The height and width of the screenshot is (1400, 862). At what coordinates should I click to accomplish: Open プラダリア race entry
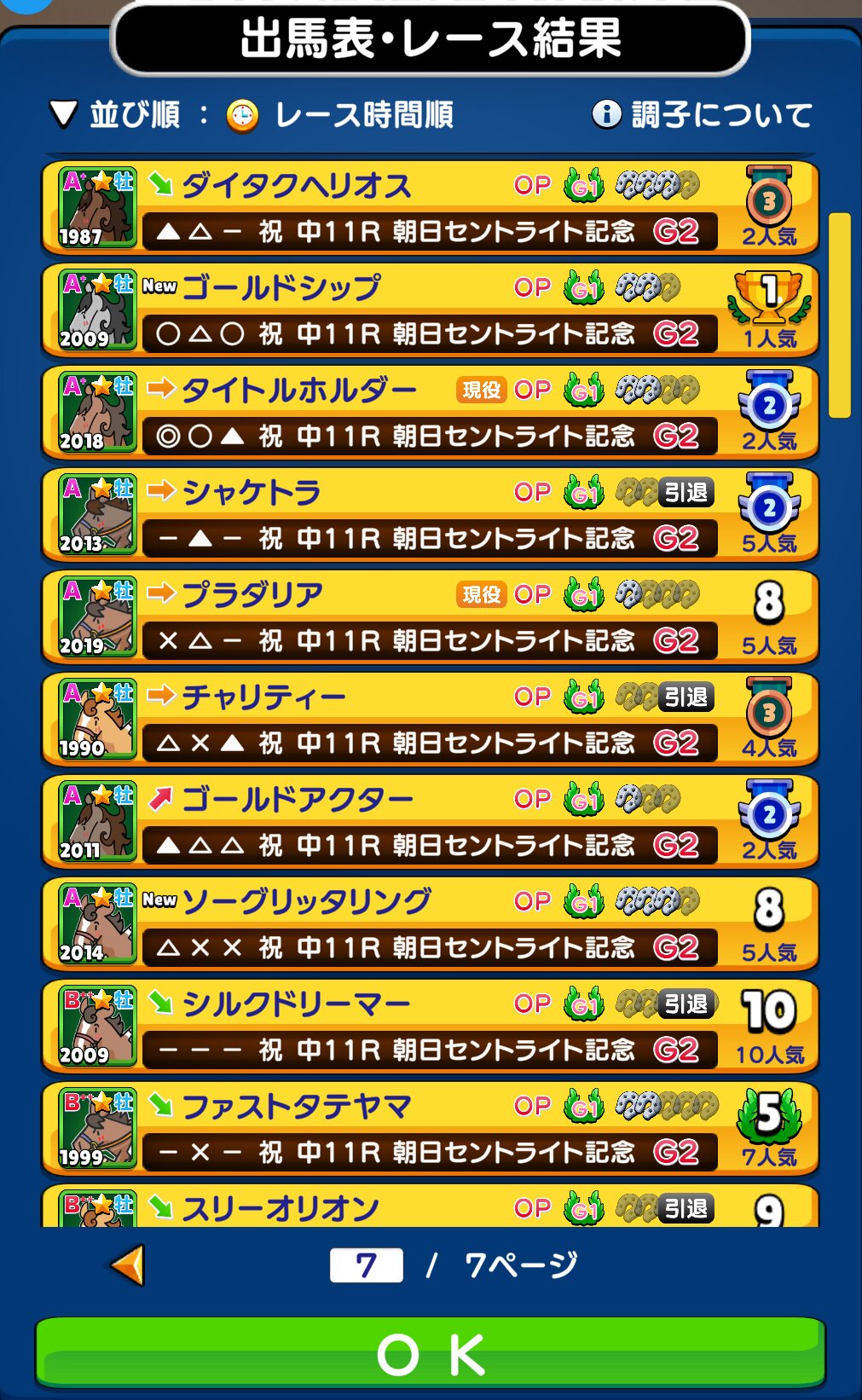click(430, 617)
